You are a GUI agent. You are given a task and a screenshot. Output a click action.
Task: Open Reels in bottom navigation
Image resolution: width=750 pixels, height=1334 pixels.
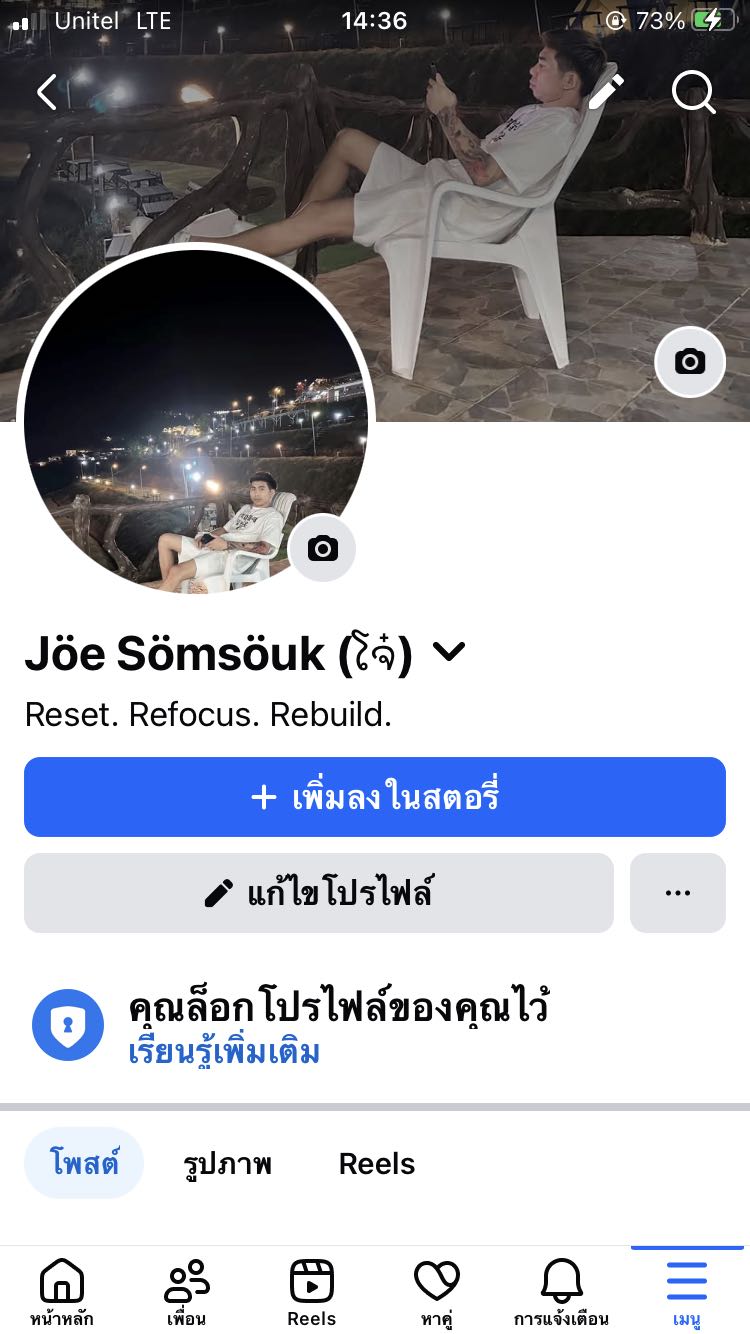pyautogui.click(x=312, y=1292)
